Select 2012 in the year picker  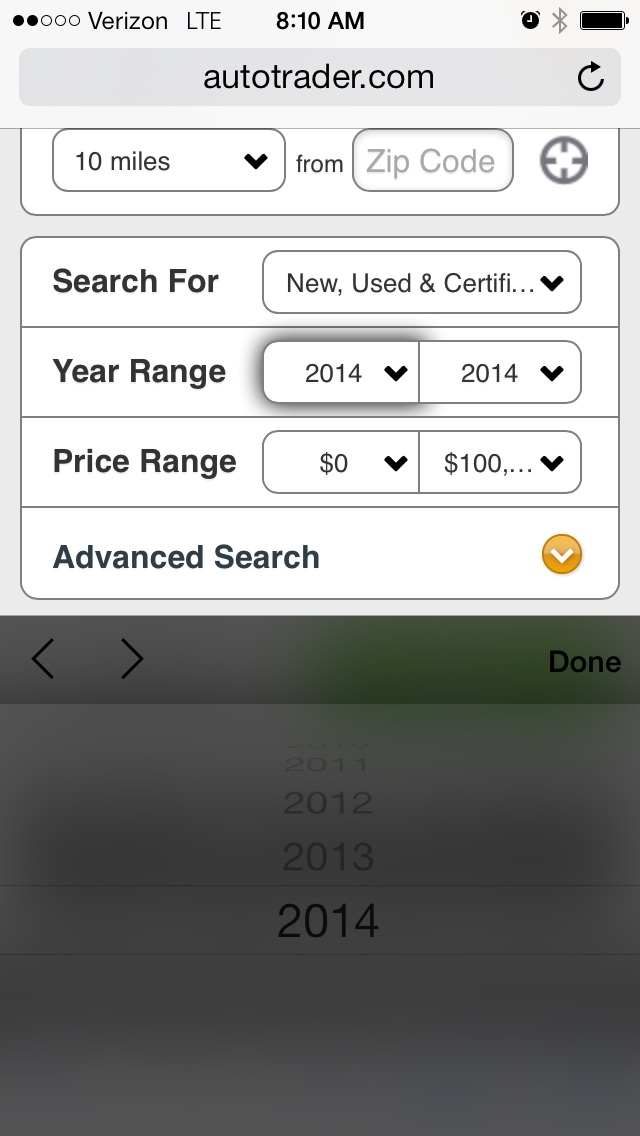tap(328, 802)
